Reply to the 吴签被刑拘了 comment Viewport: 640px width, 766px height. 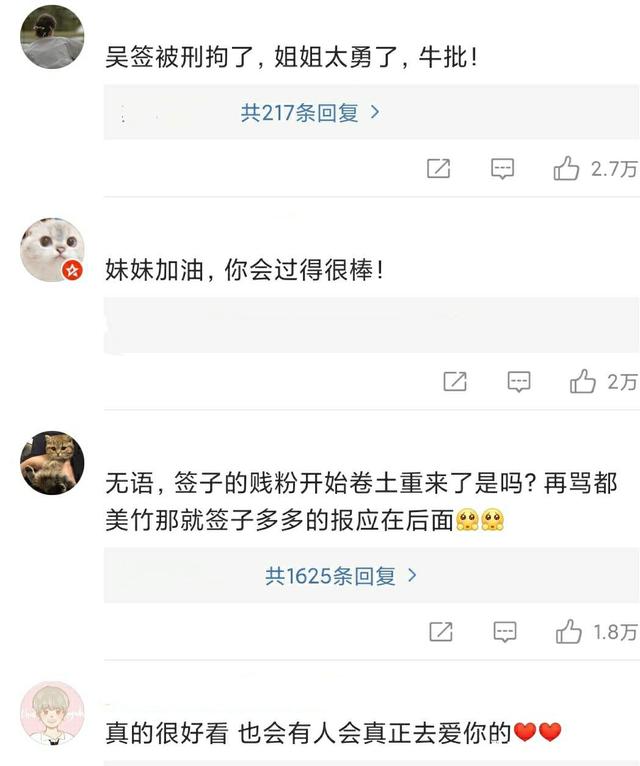(502, 169)
